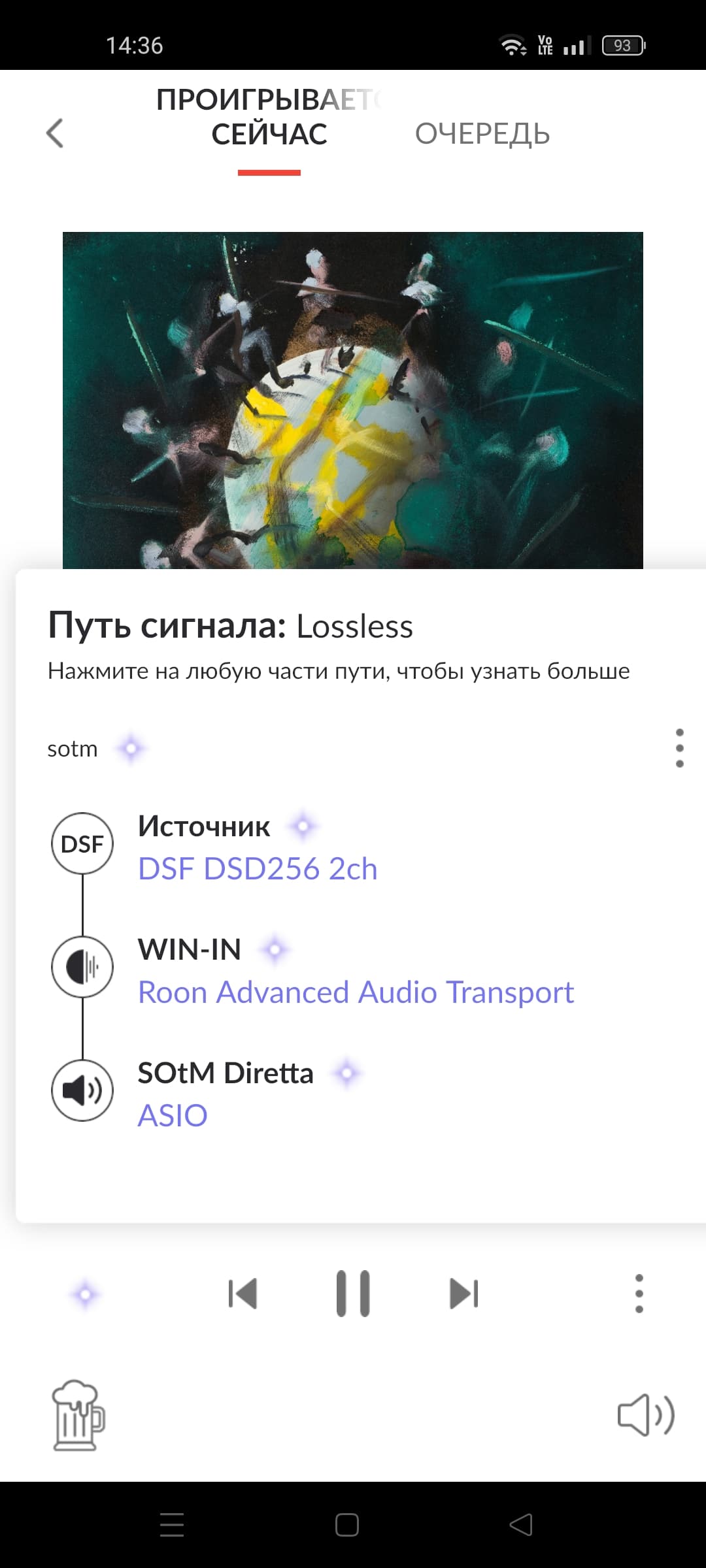Pause playback

353,1294
